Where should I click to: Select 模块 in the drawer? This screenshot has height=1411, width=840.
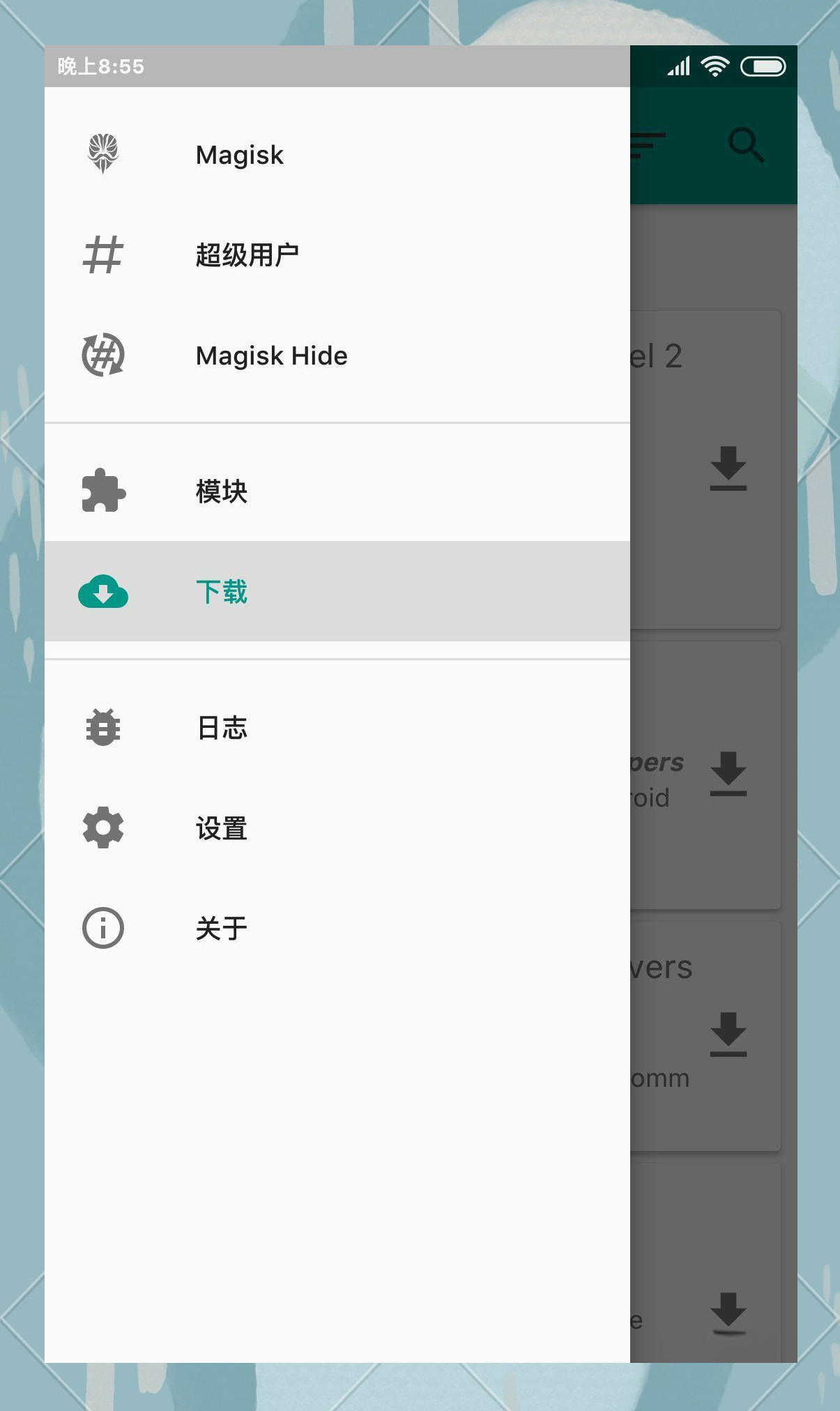[221, 491]
